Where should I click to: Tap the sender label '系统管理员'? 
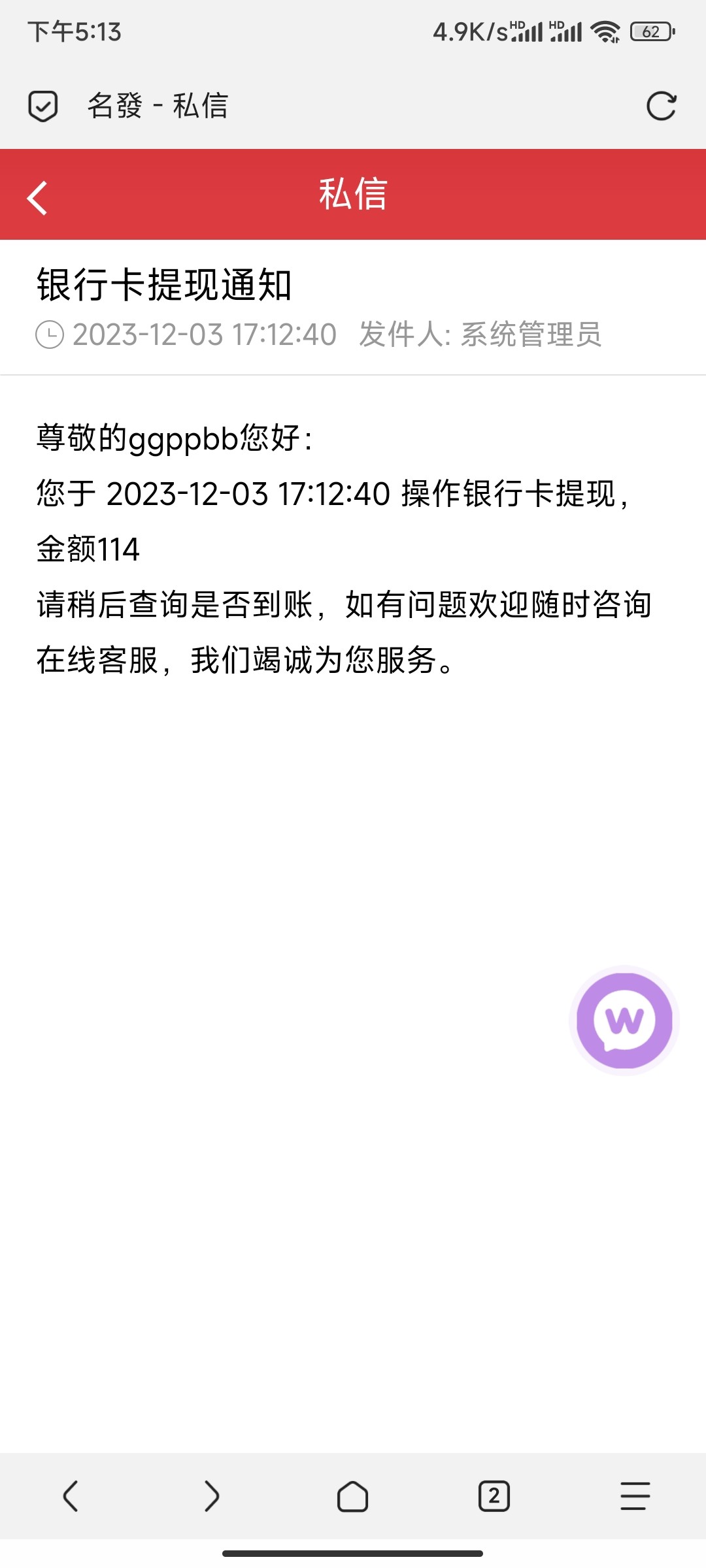click(533, 334)
